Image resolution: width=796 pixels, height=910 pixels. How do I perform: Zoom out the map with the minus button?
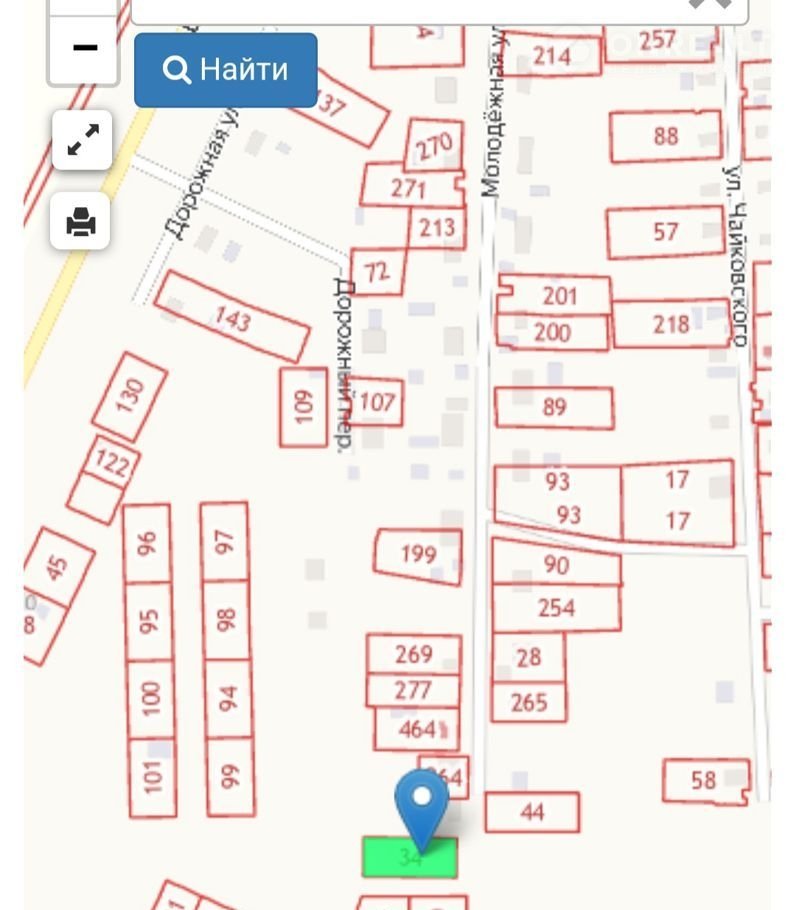coord(84,48)
